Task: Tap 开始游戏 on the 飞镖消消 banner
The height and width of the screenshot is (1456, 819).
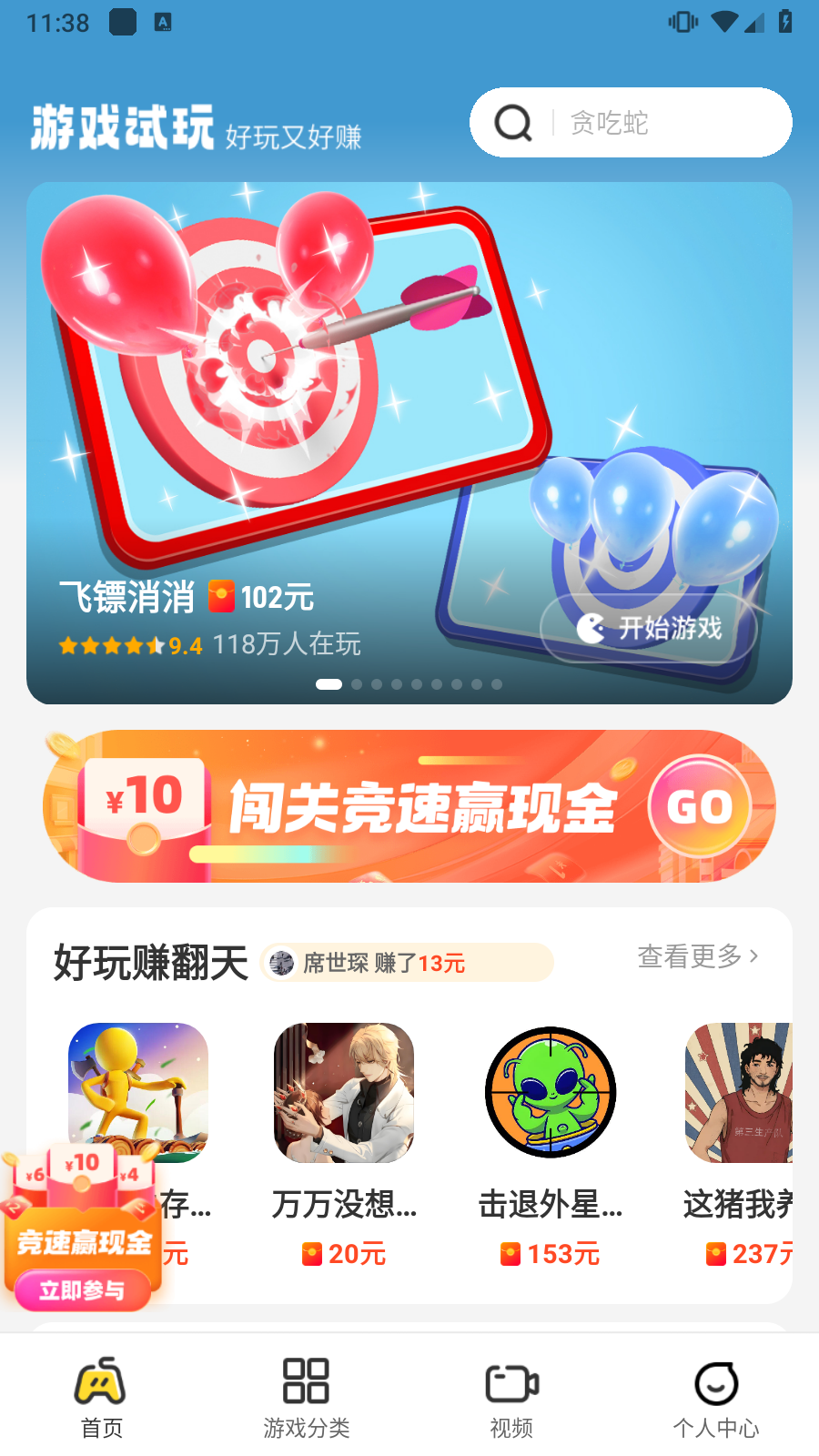Action: tap(649, 628)
